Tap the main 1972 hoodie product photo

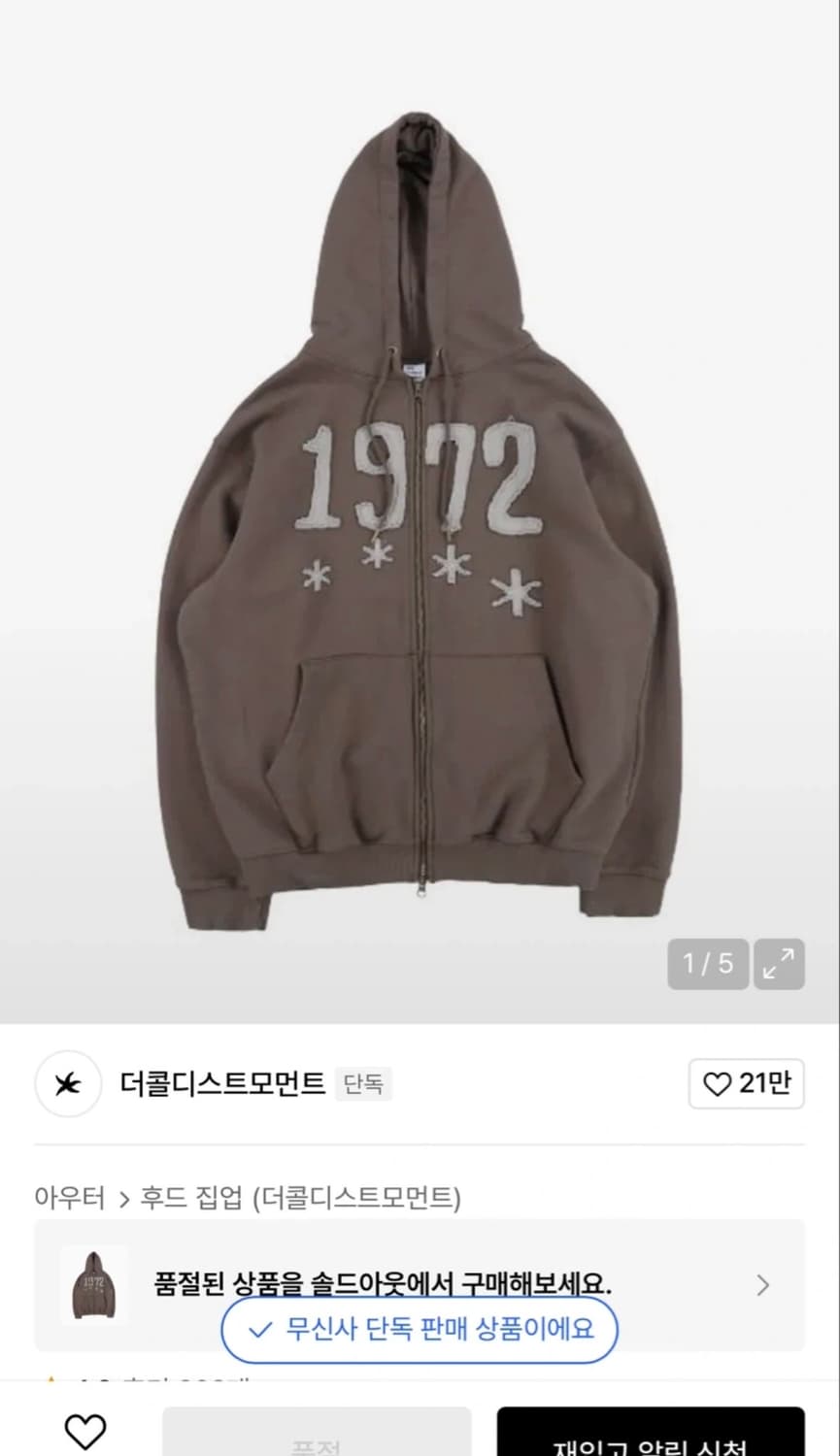point(418,505)
